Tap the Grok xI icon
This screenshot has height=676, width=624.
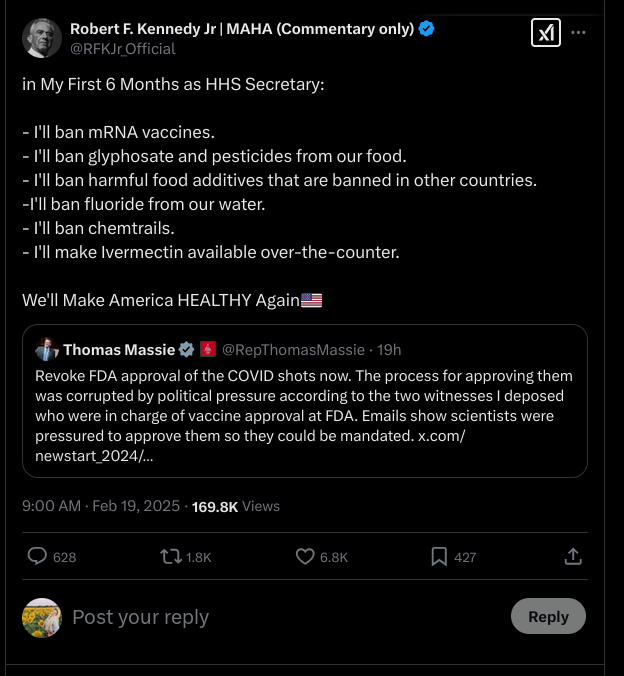[545, 33]
